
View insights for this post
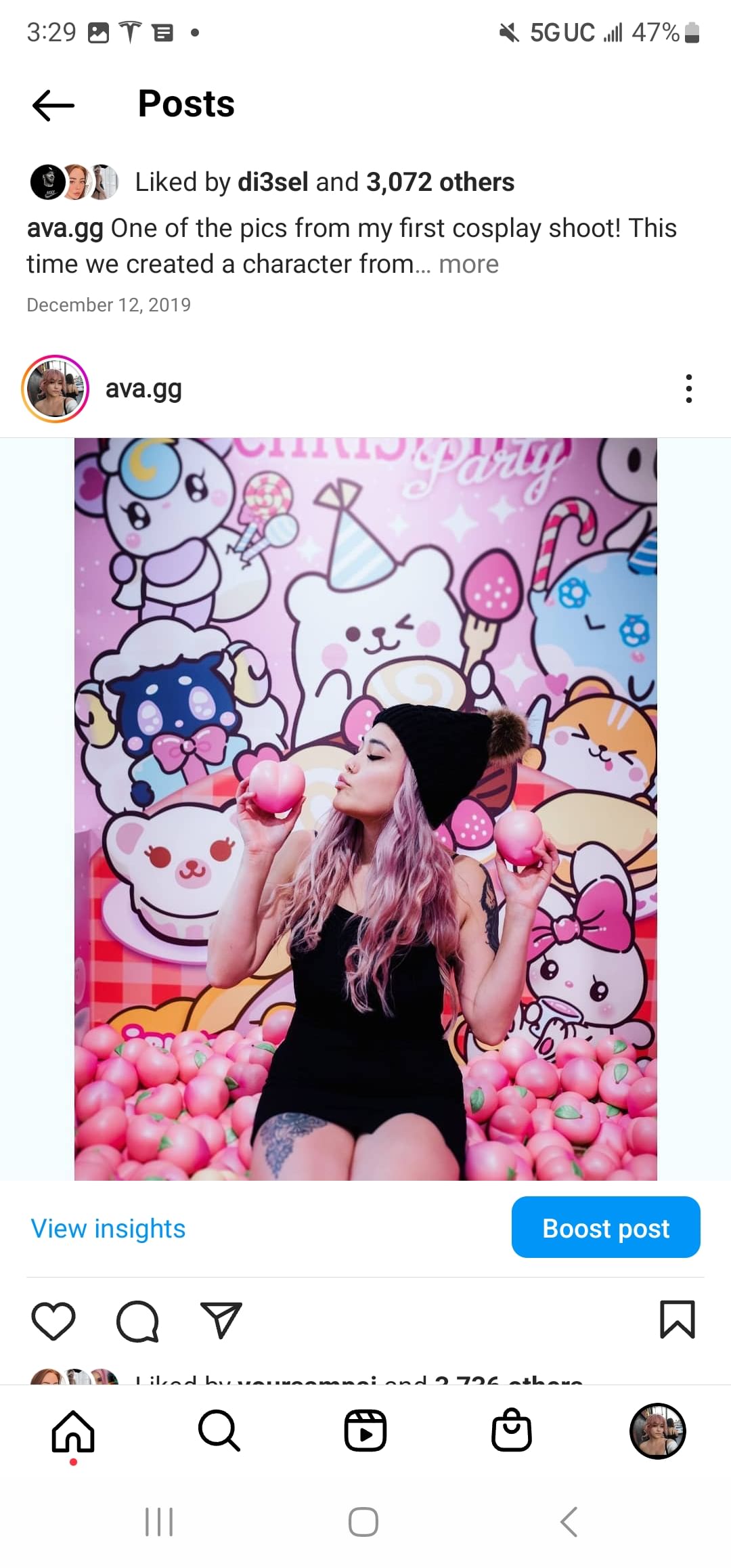point(108,1228)
